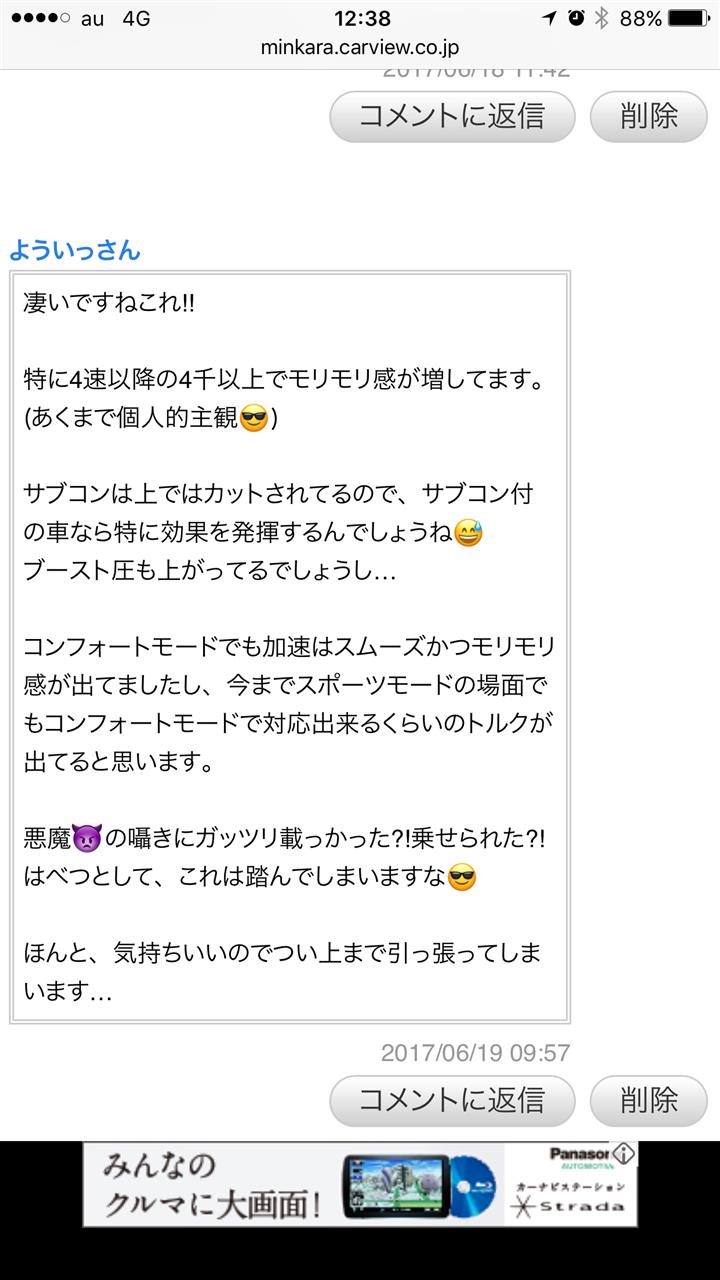This screenshot has width=720, height=1280.
Task: Tap the ad info icon on banner
Action: (625, 1153)
